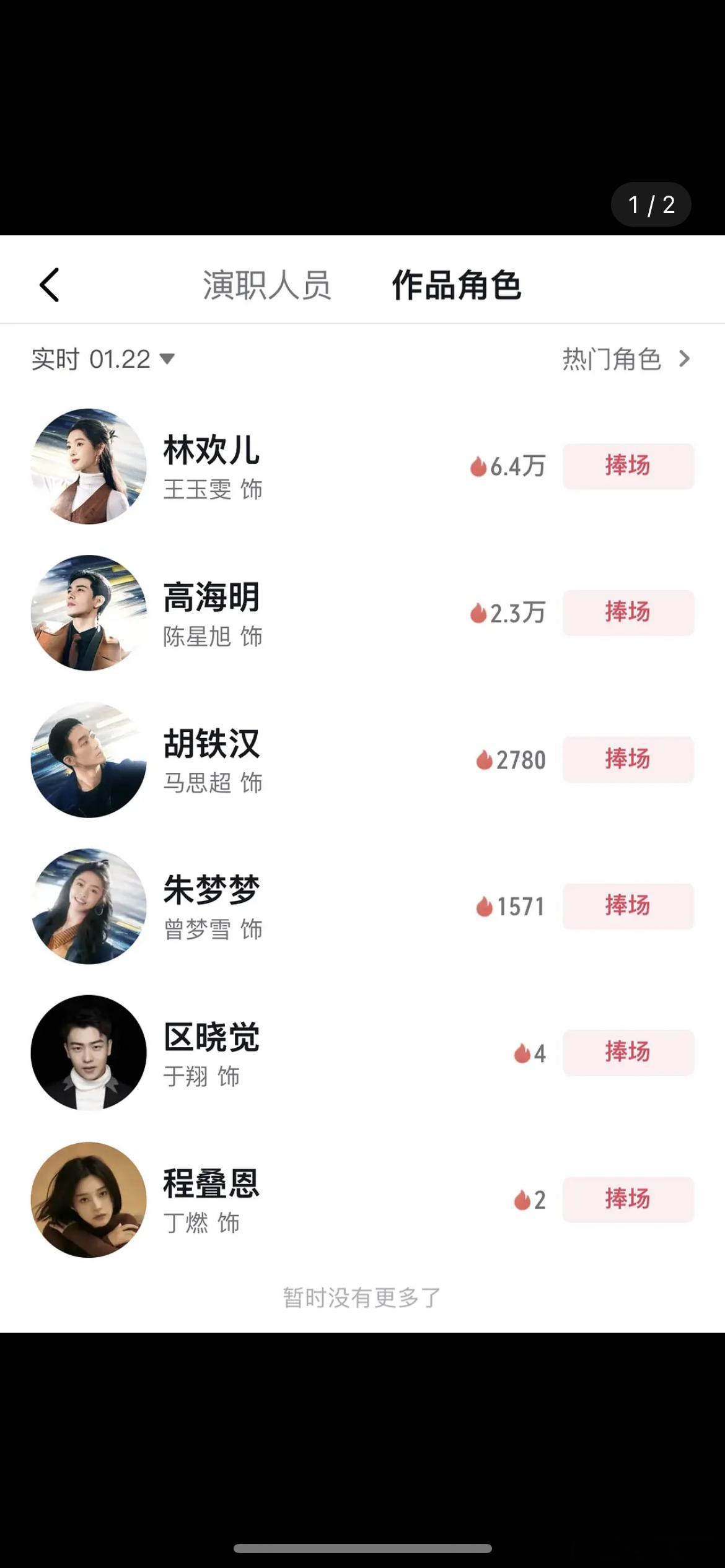This screenshot has height=1568, width=725.
Task: Select the 作品角色 tab
Action: 457,285
